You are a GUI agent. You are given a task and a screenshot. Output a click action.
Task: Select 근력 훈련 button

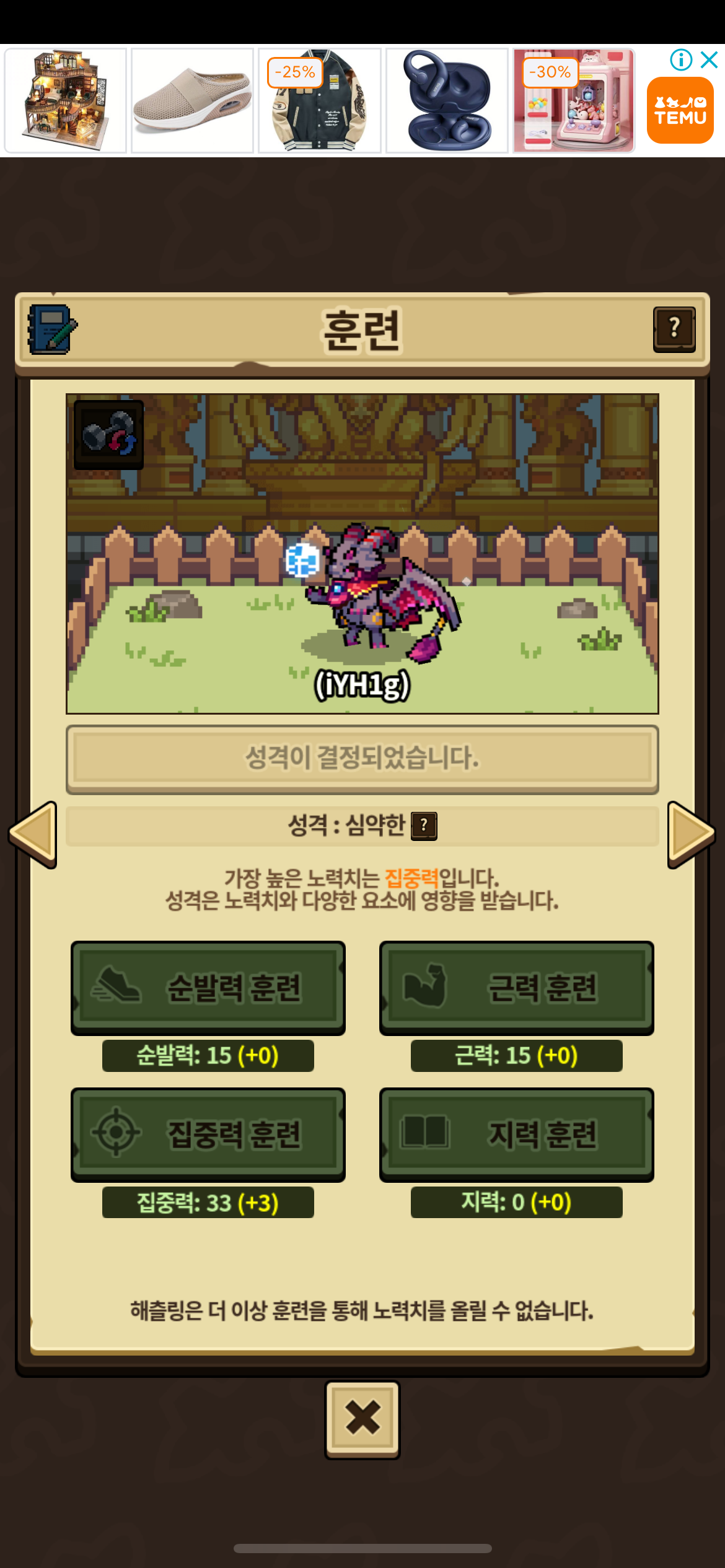click(516, 988)
